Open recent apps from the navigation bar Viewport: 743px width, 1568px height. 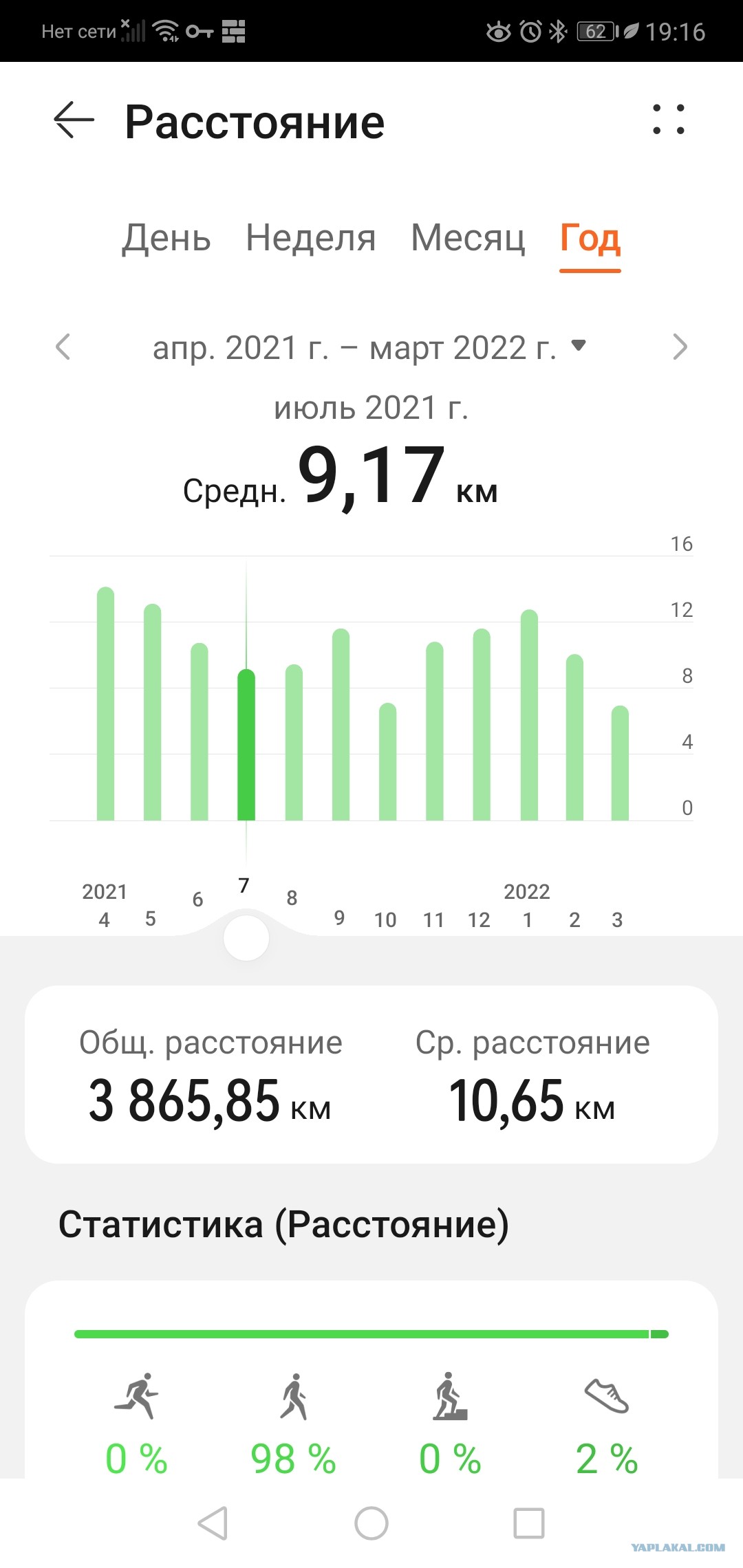pyautogui.click(x=529, y=1523)
